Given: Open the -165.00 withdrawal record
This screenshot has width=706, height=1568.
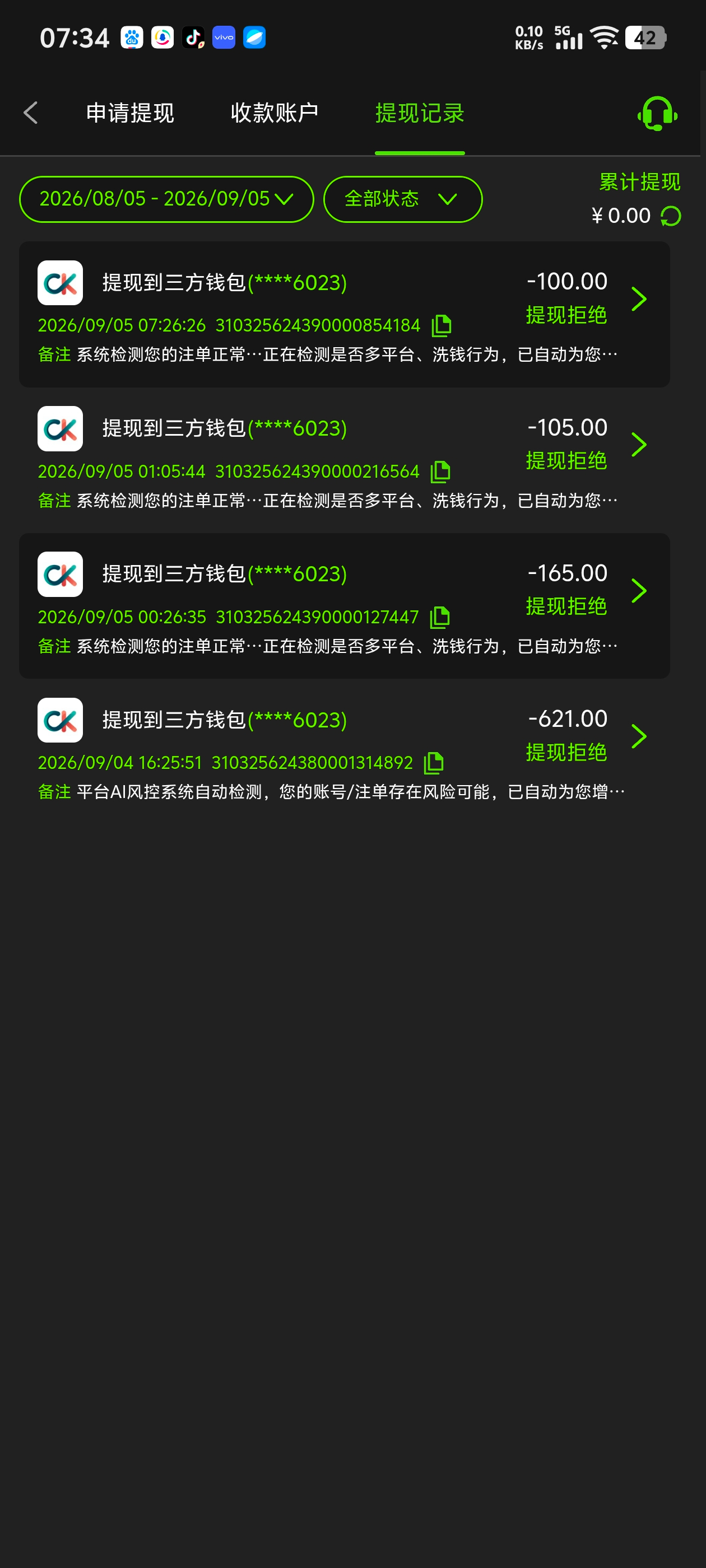Looking at the screenshot, I should tap(344, 606).
